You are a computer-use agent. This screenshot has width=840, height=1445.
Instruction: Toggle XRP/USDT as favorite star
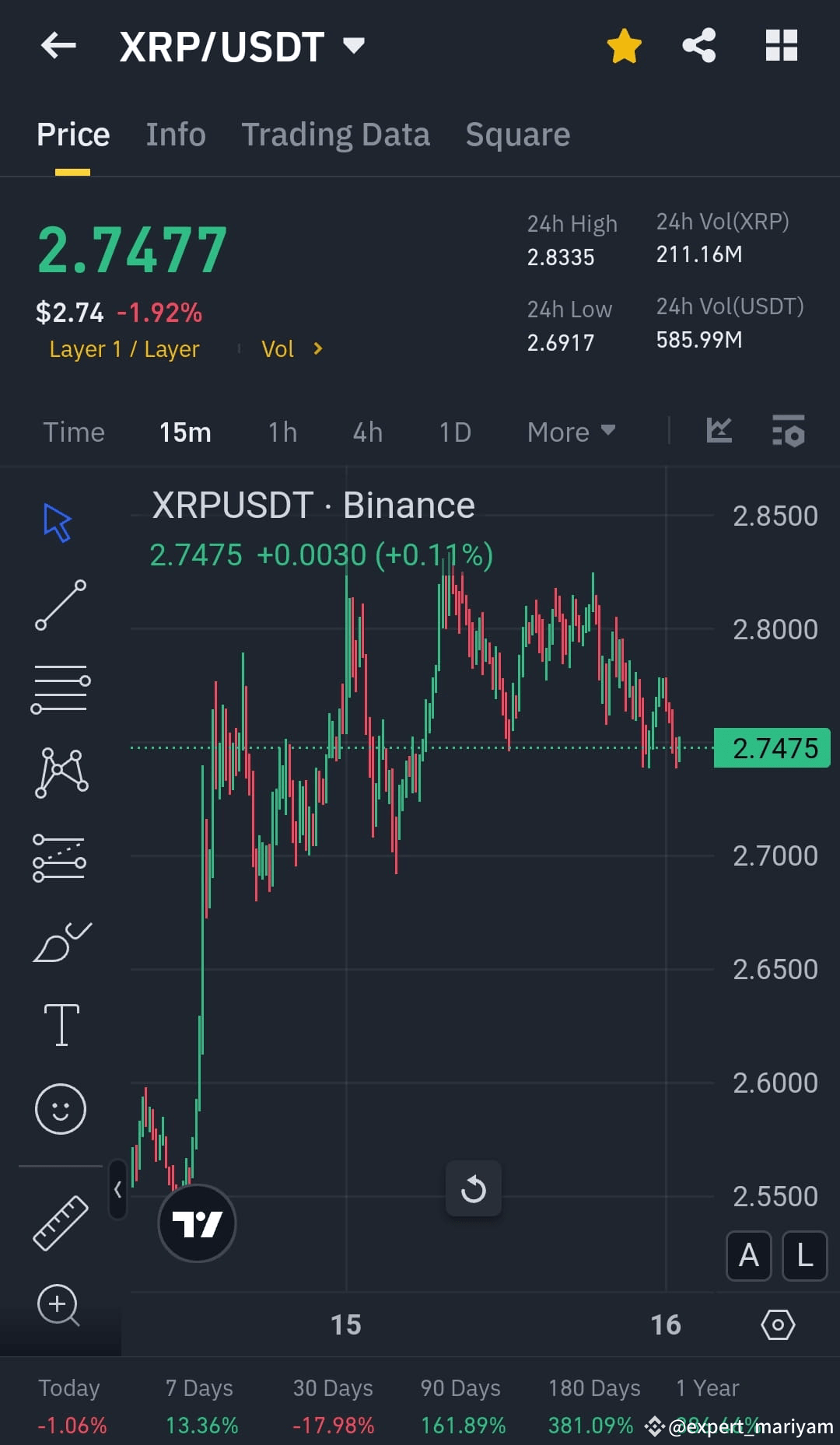point(624,46)
